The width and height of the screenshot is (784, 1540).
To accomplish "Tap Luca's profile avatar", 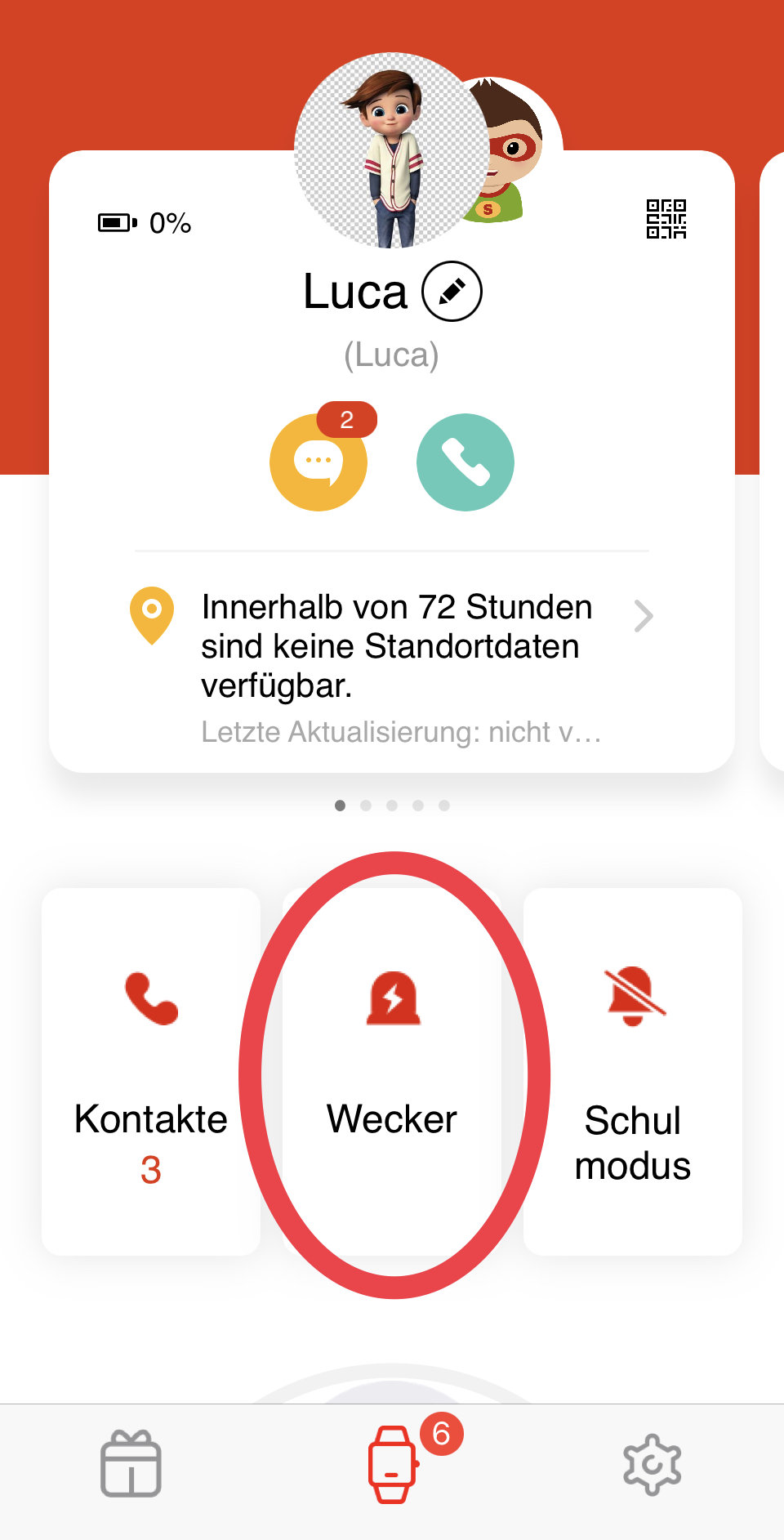I will [x=392, y=151].
